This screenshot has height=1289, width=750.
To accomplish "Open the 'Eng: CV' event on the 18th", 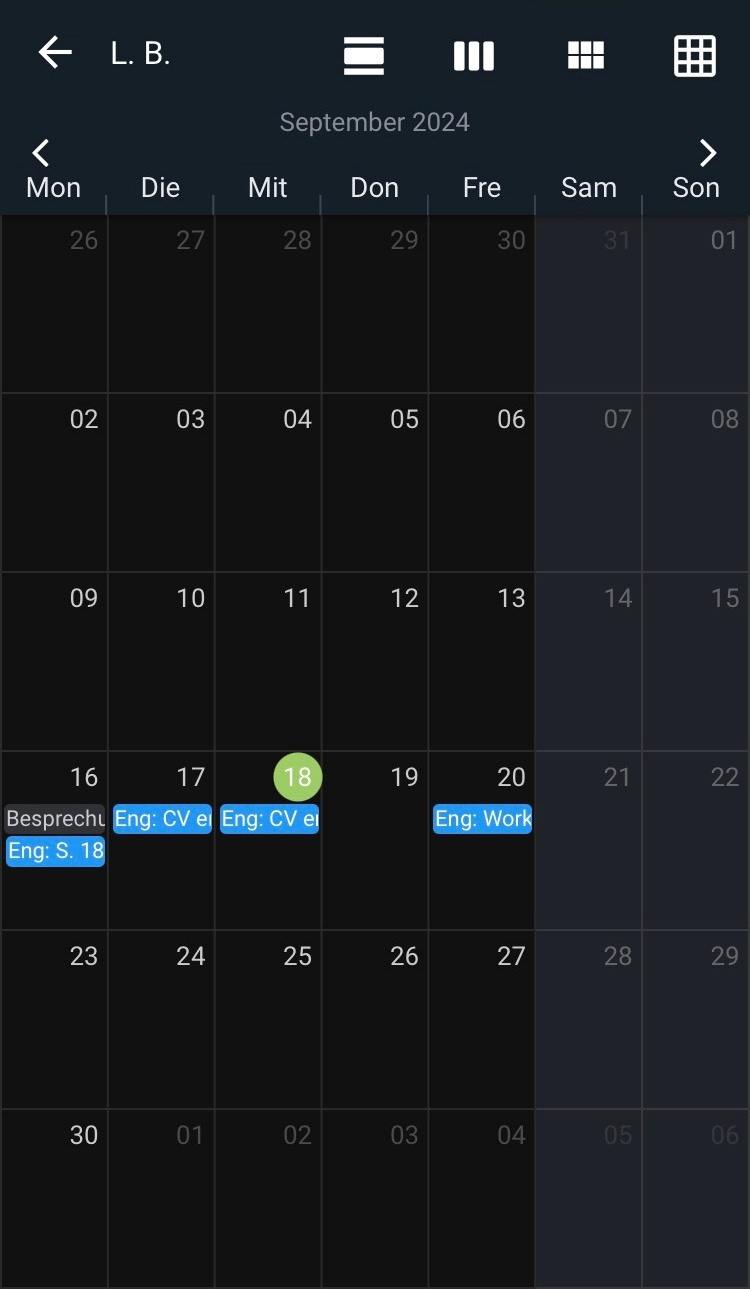I will [x=269, y=819].
